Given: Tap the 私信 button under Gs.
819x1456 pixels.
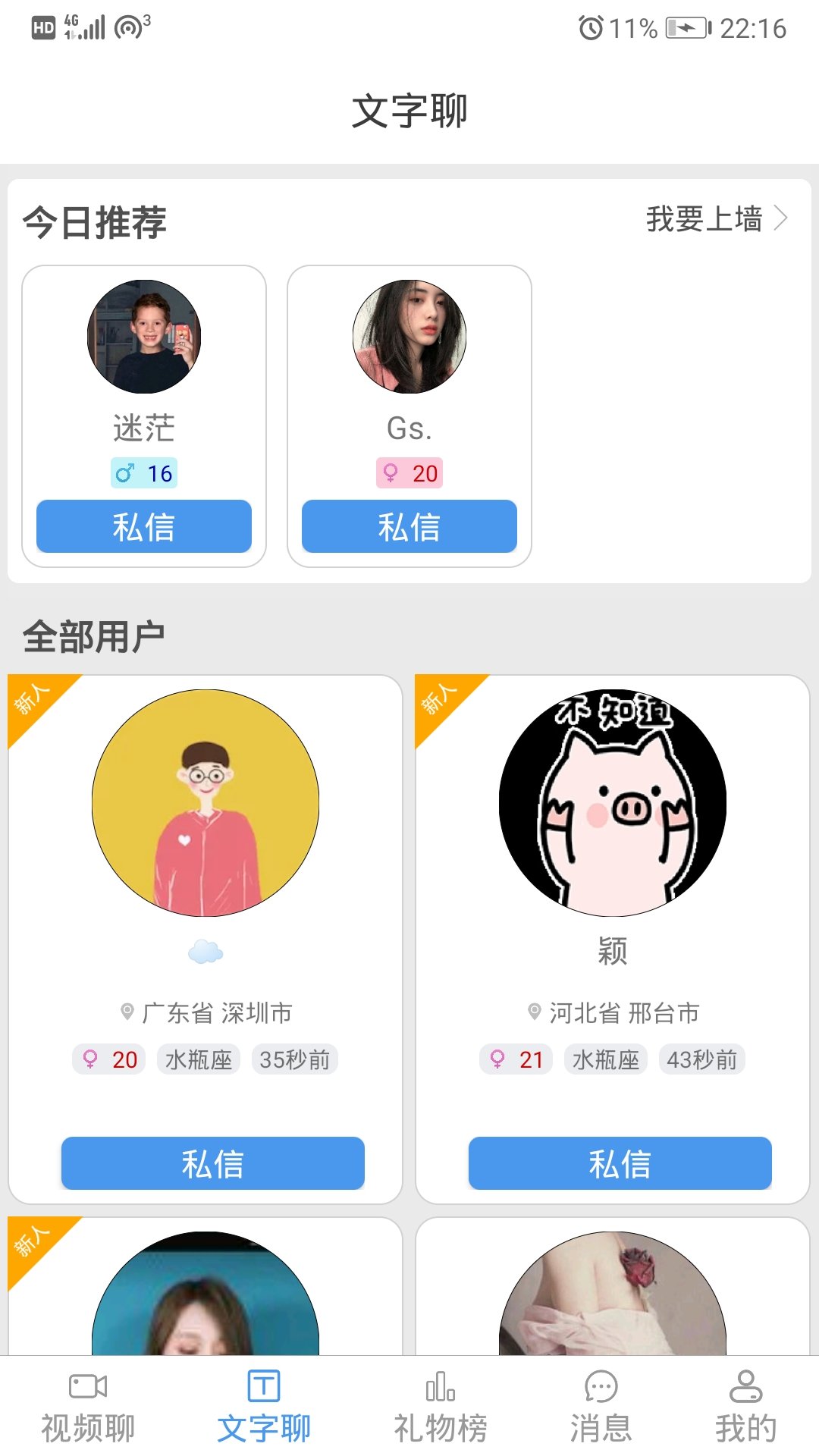Looking at the screenshot, I should pos(409,526).
